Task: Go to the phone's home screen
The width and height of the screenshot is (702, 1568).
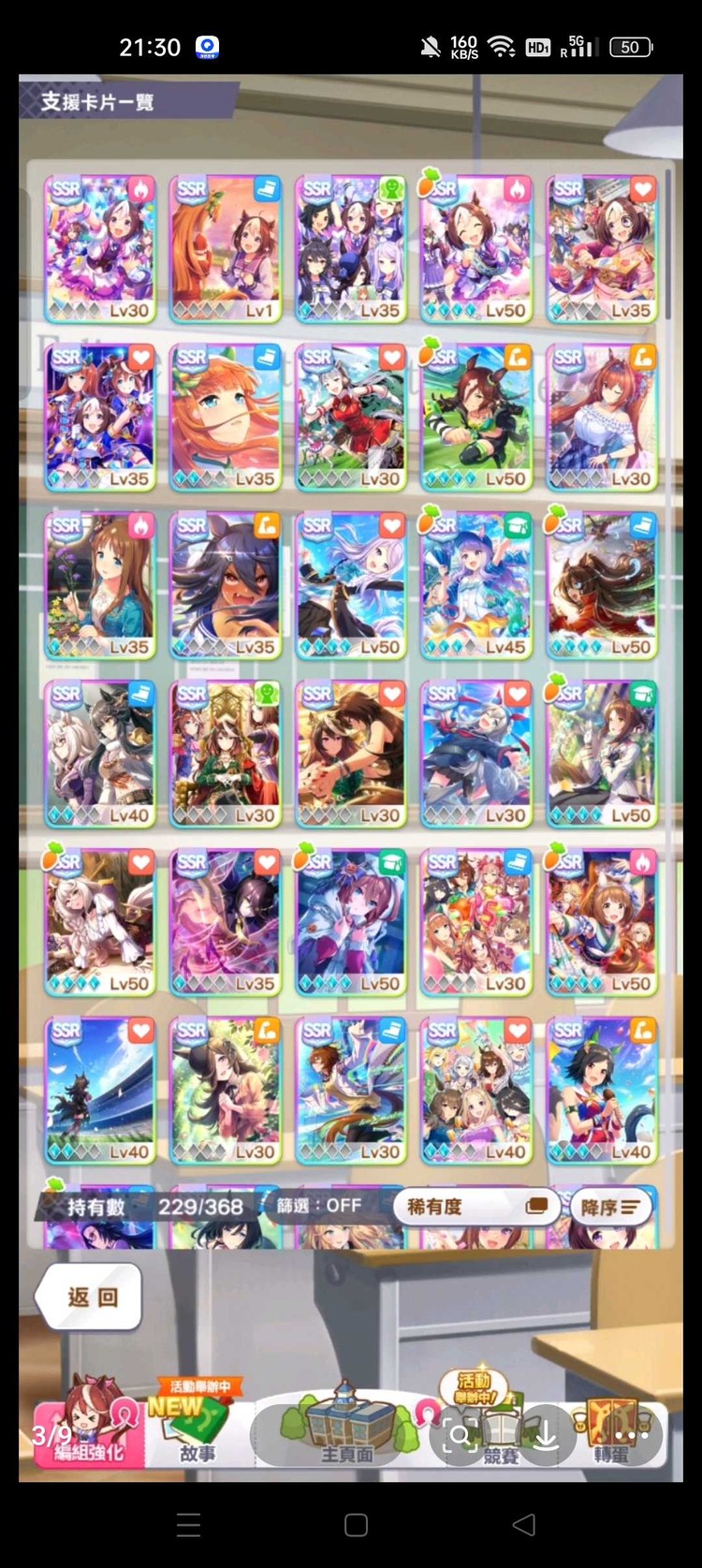Action: pos(356,1524)
